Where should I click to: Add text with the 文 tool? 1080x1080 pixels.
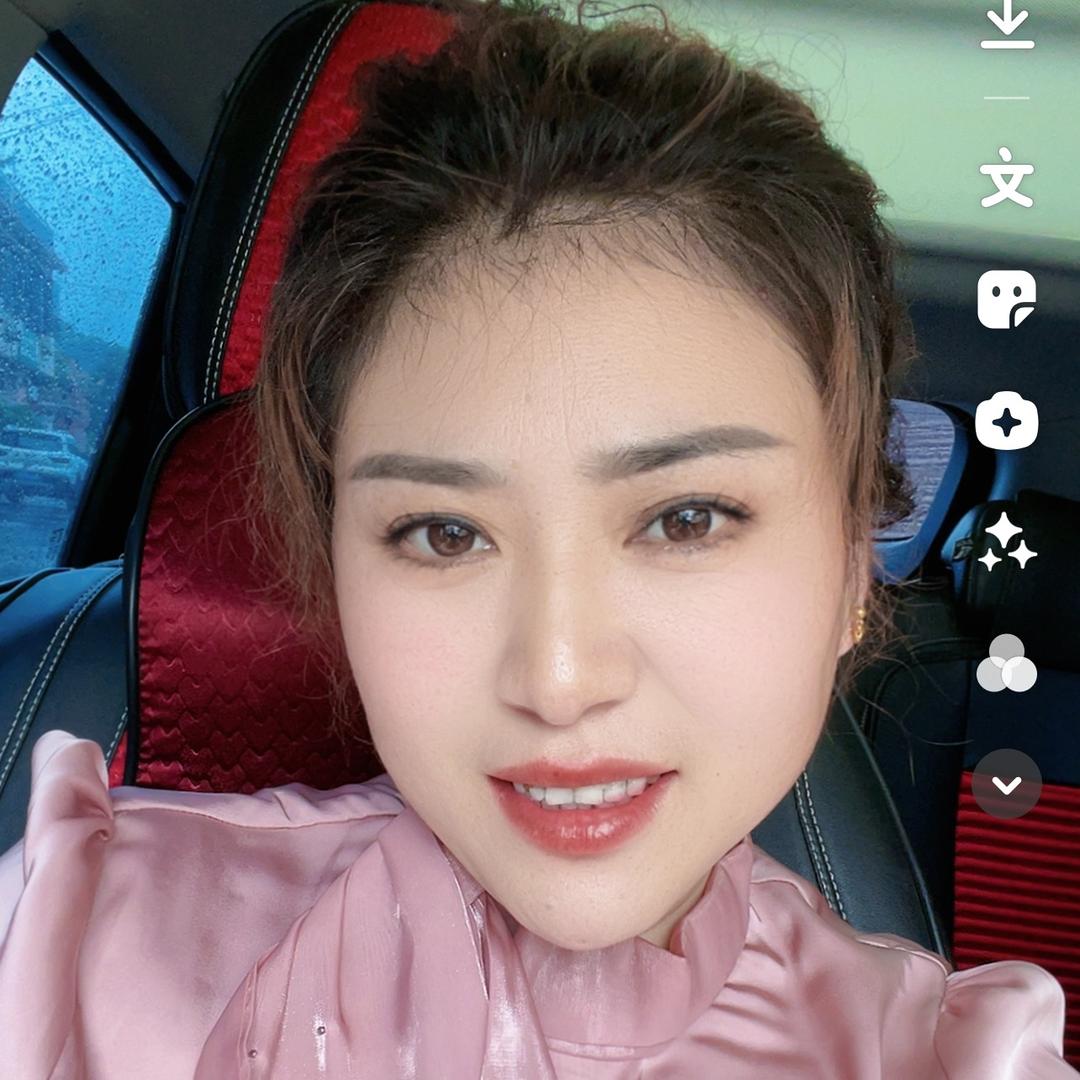click(x=1006, y=177)
